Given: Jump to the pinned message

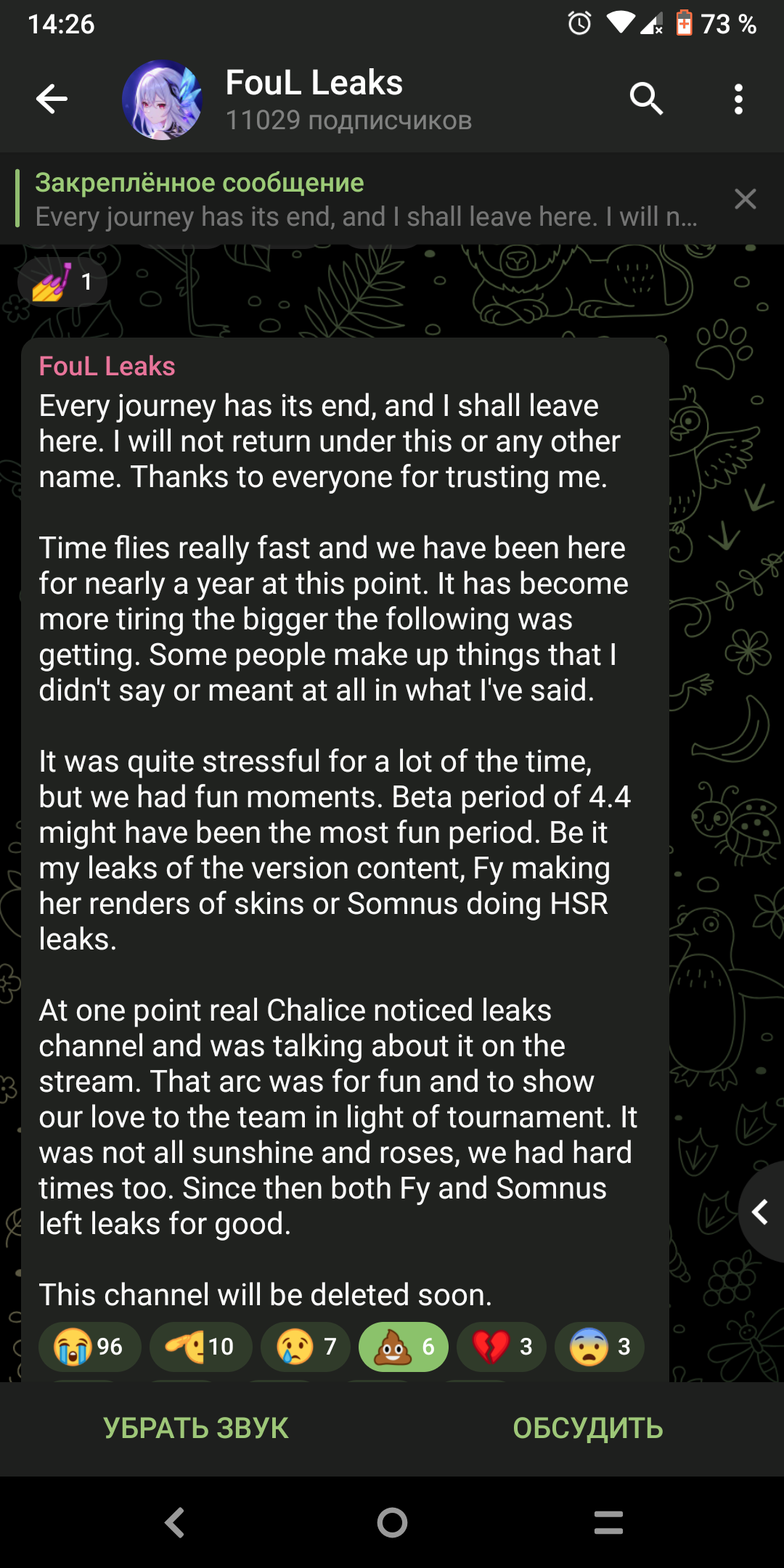Looking at the screenshot, I should [363, 200].
